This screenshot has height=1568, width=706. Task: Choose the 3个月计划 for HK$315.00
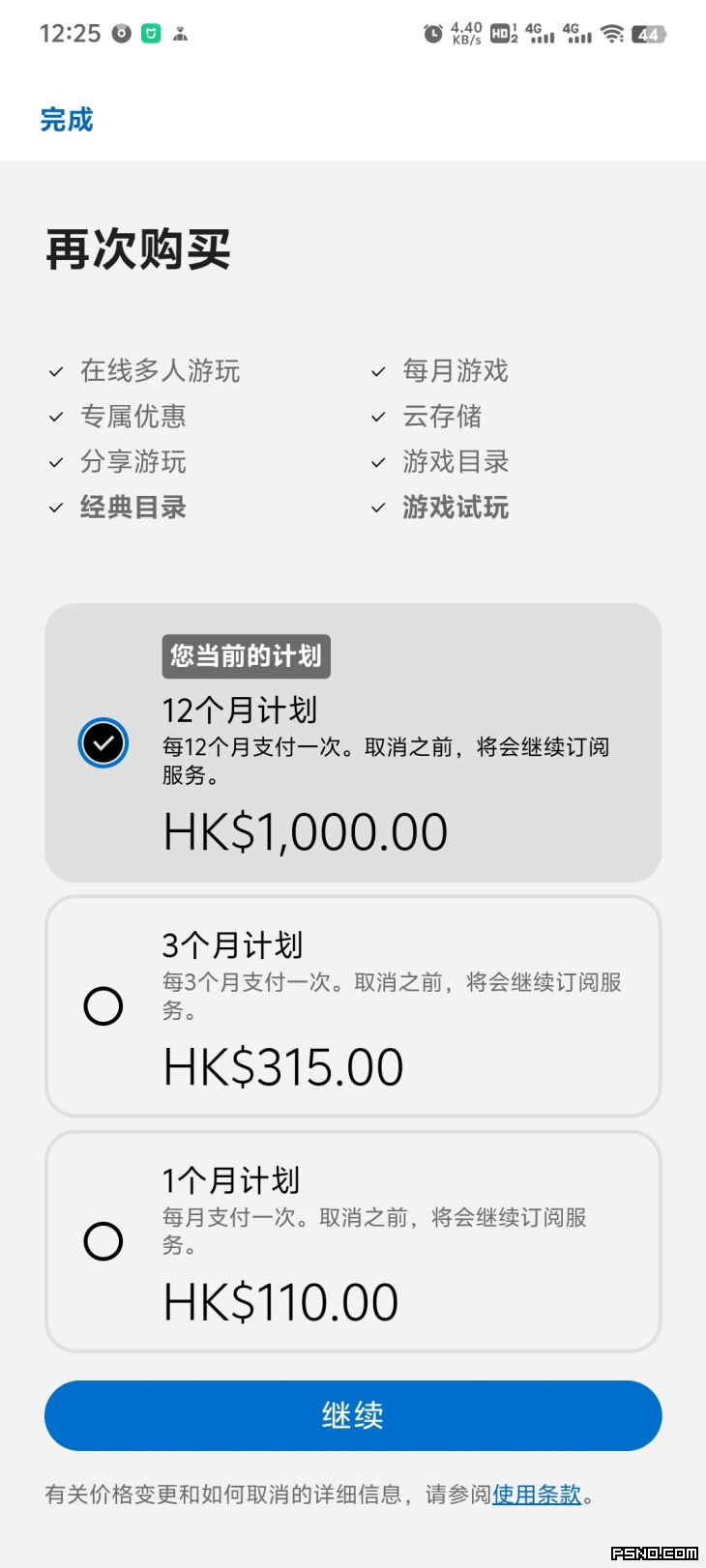tap(353, 1006)
